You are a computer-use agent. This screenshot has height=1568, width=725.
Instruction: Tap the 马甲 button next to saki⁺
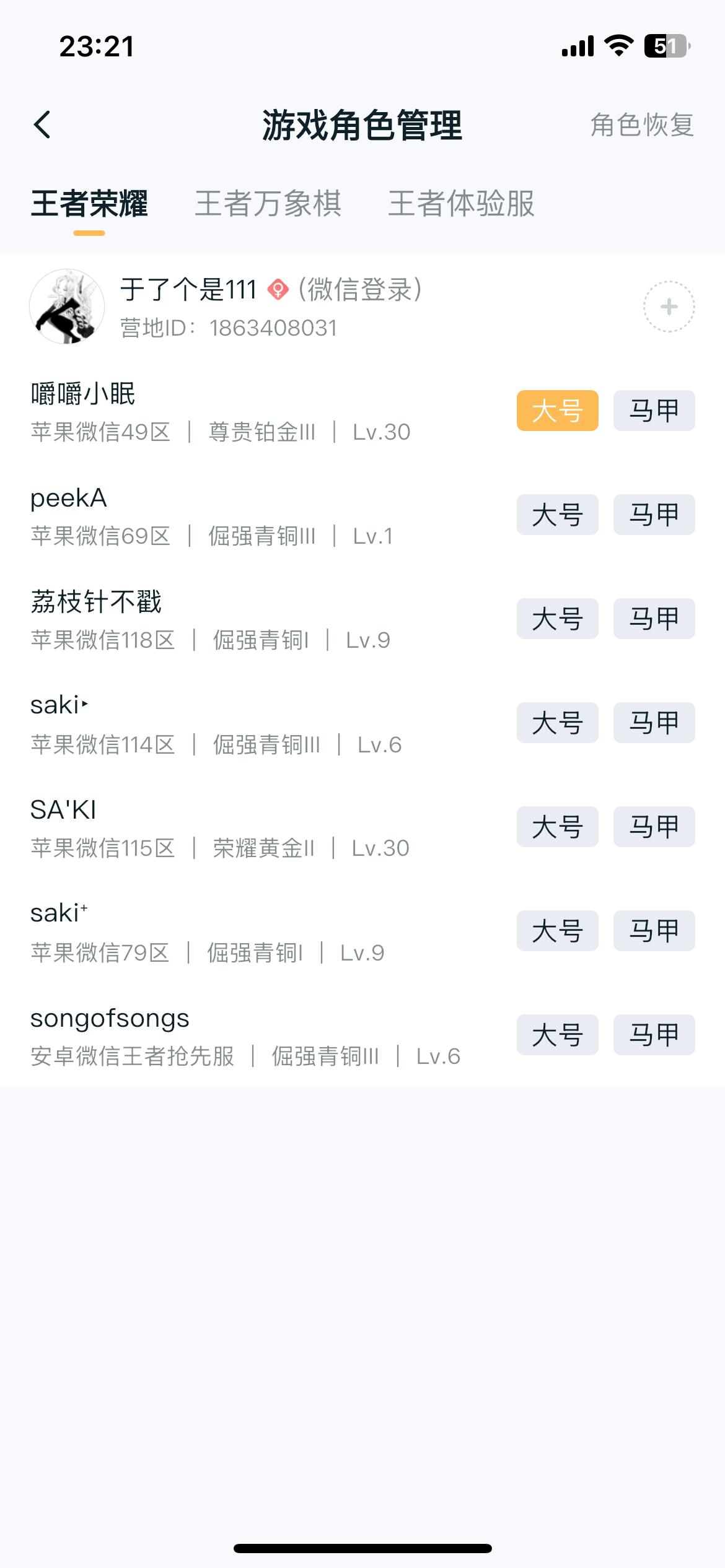[654, 931]
